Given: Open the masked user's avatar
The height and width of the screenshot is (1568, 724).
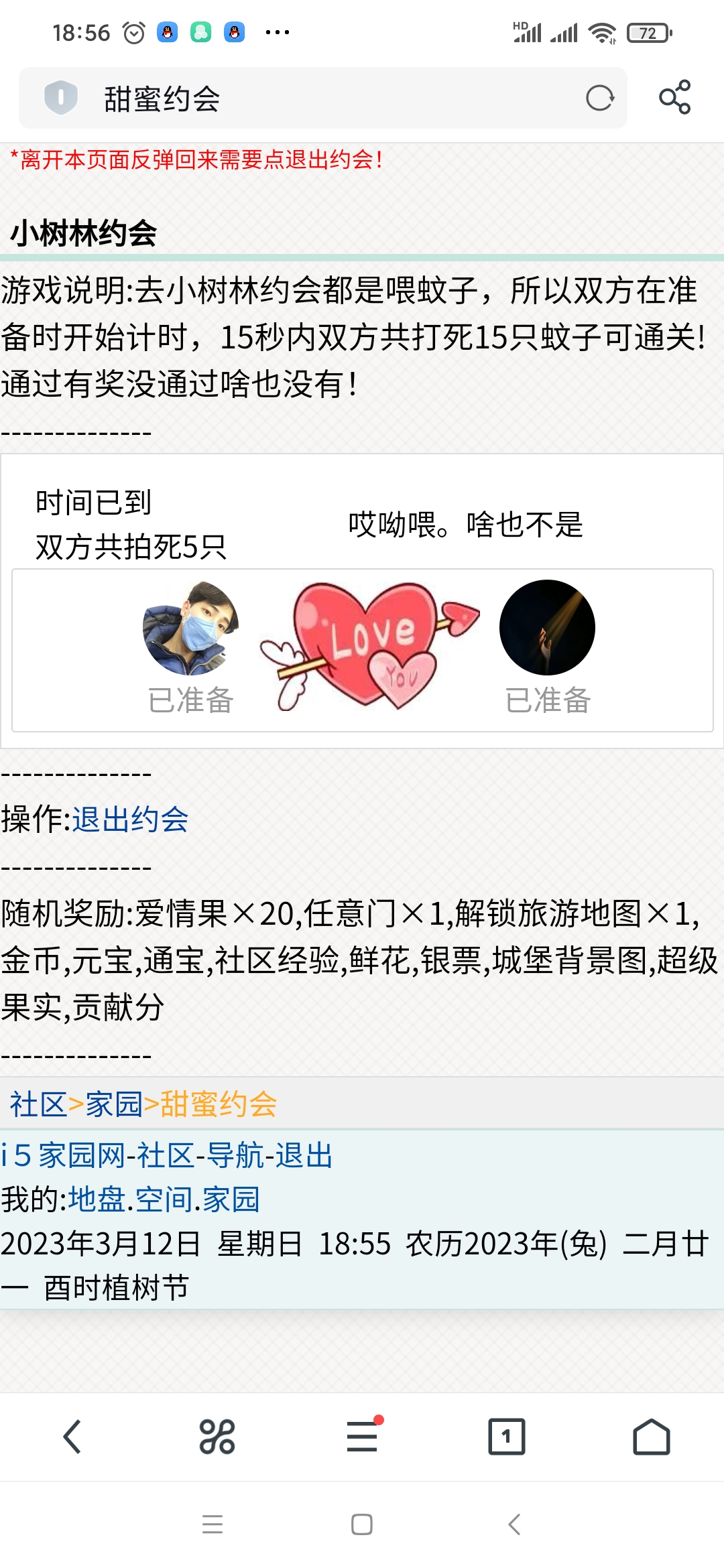Looking at the screenshot, I should pyautogui.click(x=191, y=628).
